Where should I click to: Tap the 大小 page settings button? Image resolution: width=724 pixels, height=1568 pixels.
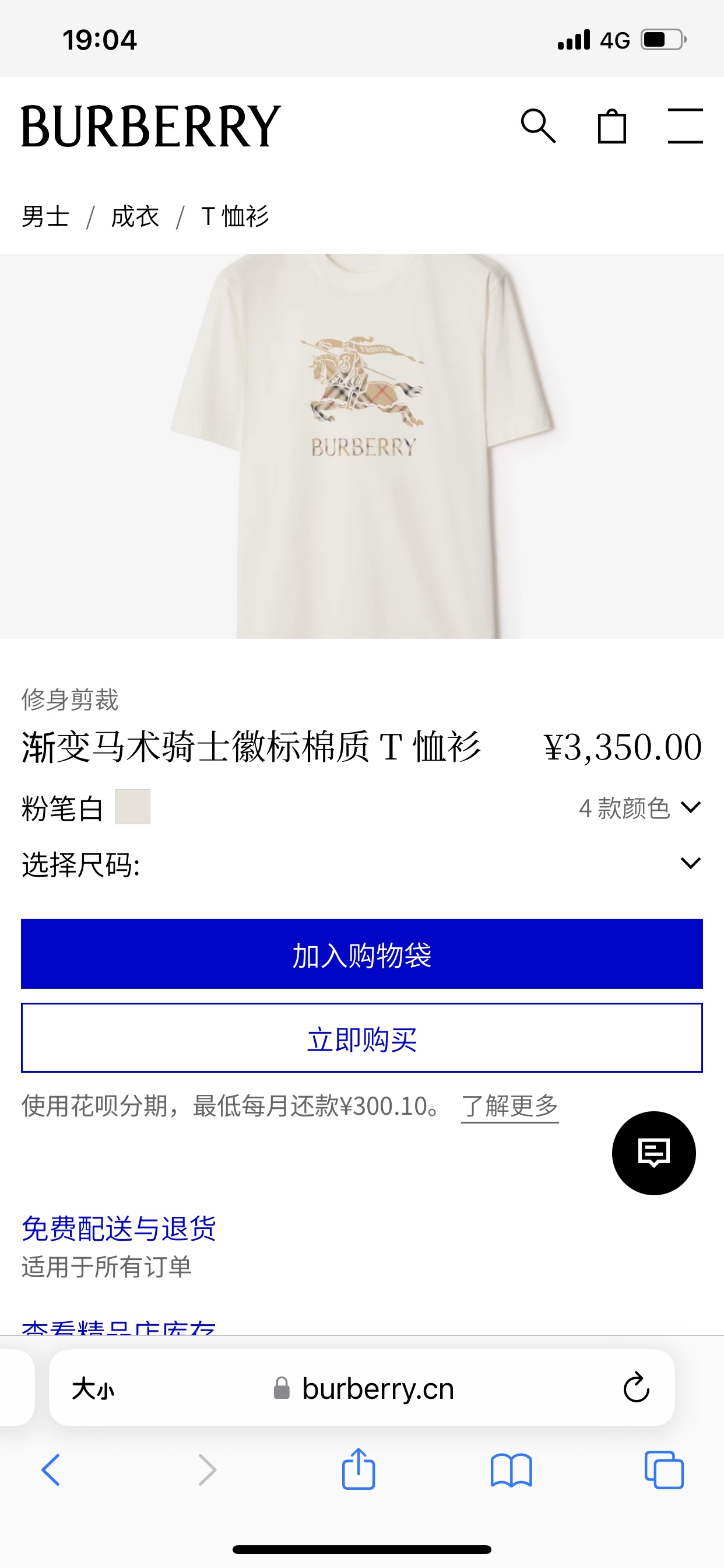point(93,1389)
